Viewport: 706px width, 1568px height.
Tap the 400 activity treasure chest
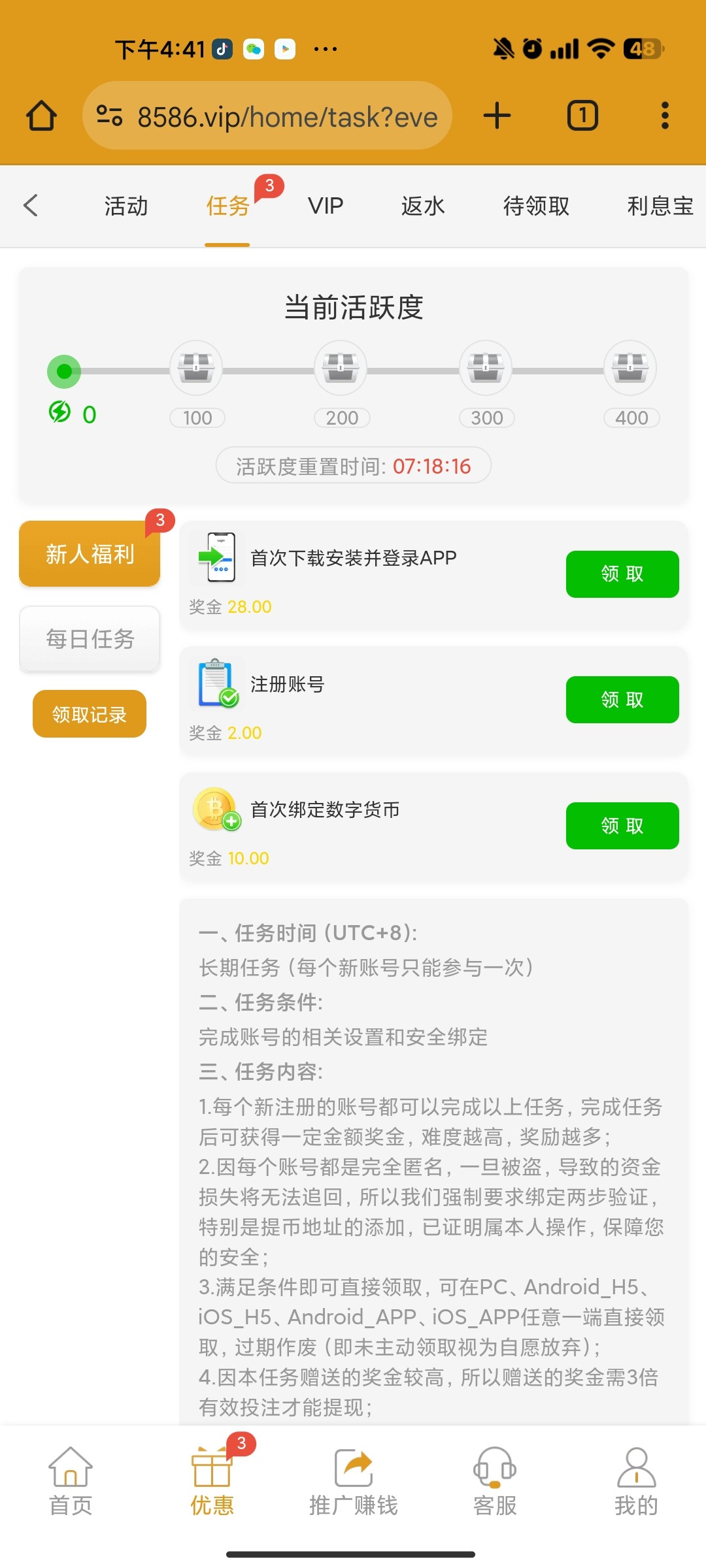630,368
